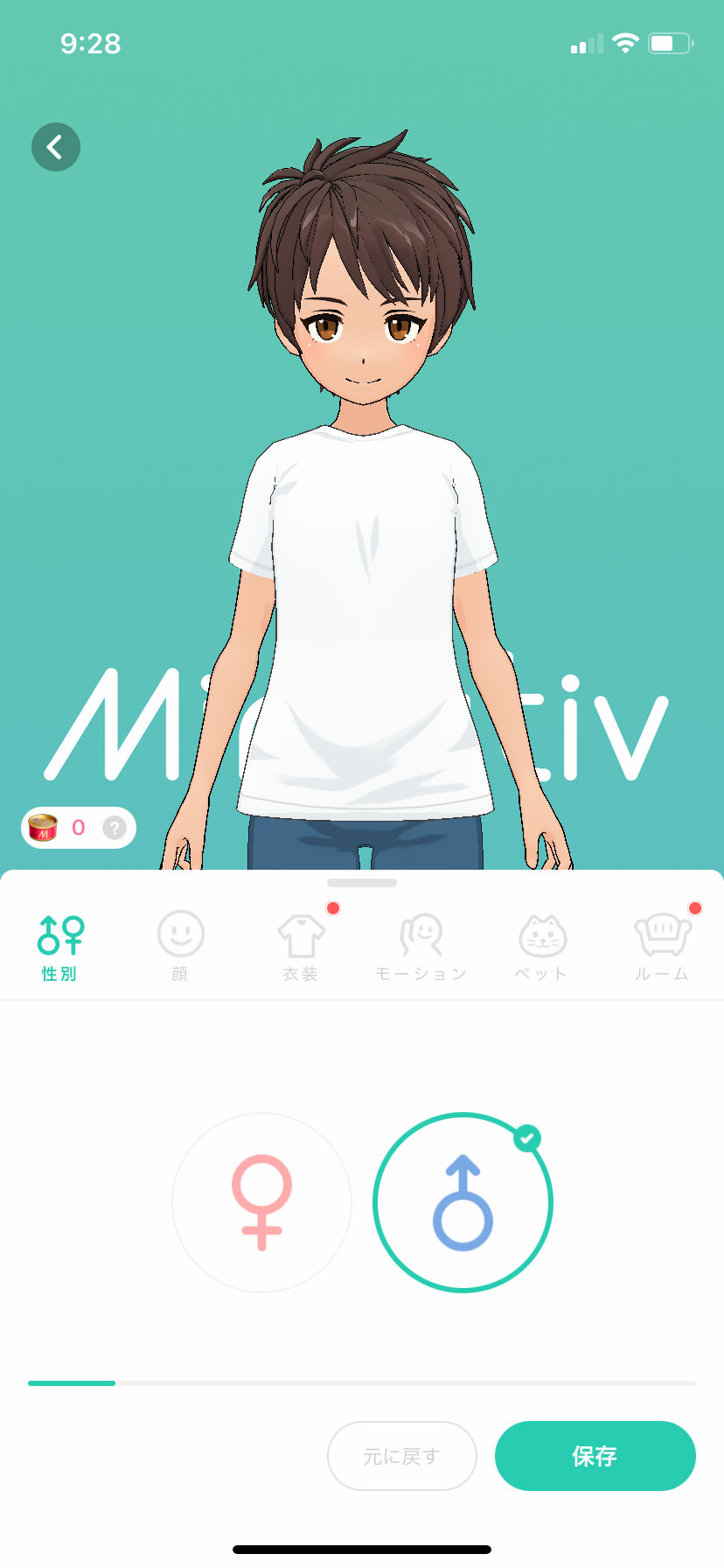This screenshot has height=1568, width=724.
Task: Tap the sheet drag handle
Action: 362,883
